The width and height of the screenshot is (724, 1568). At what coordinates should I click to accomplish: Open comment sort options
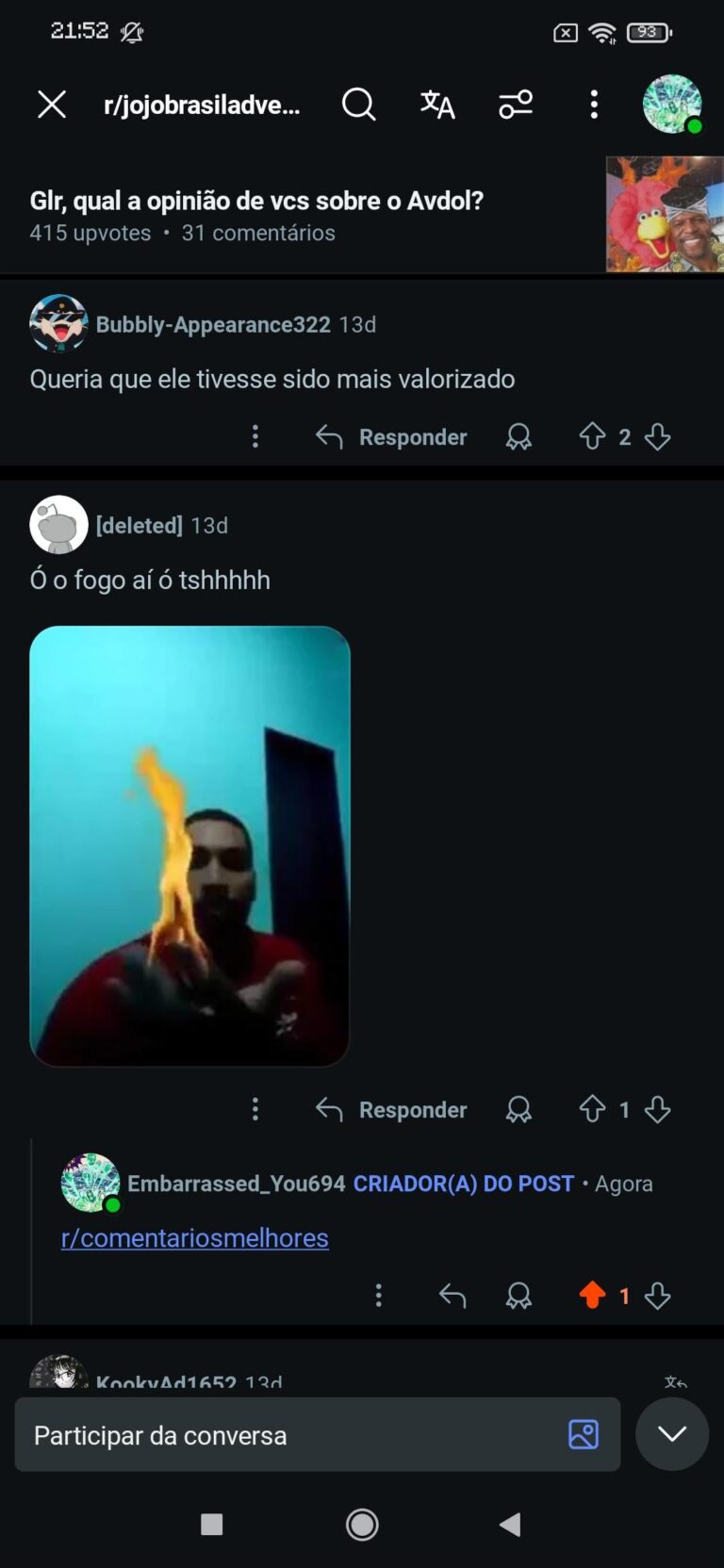click(516, 104)
